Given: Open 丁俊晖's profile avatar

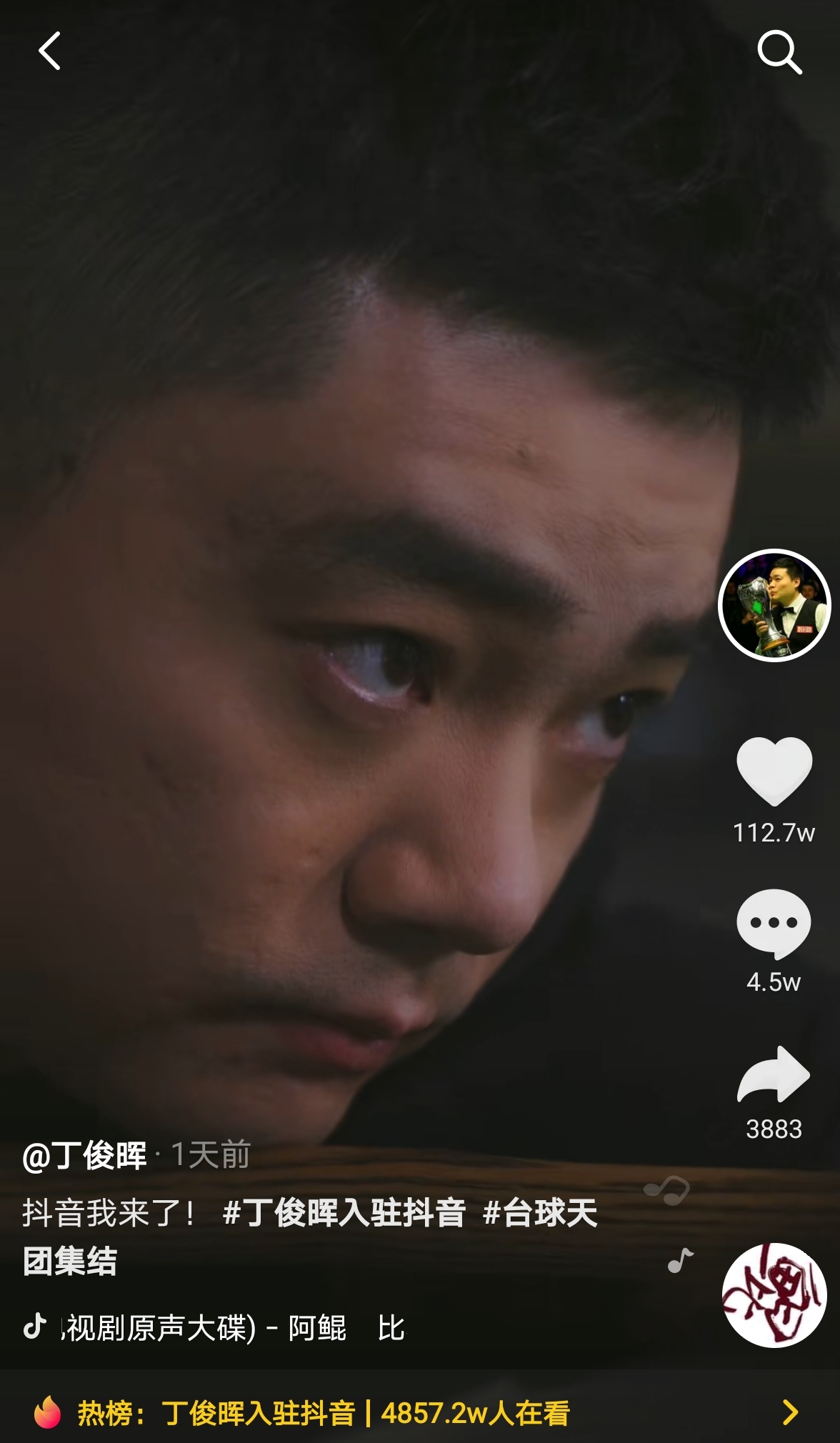Looking at the screenshot, I should coord(774,605).
